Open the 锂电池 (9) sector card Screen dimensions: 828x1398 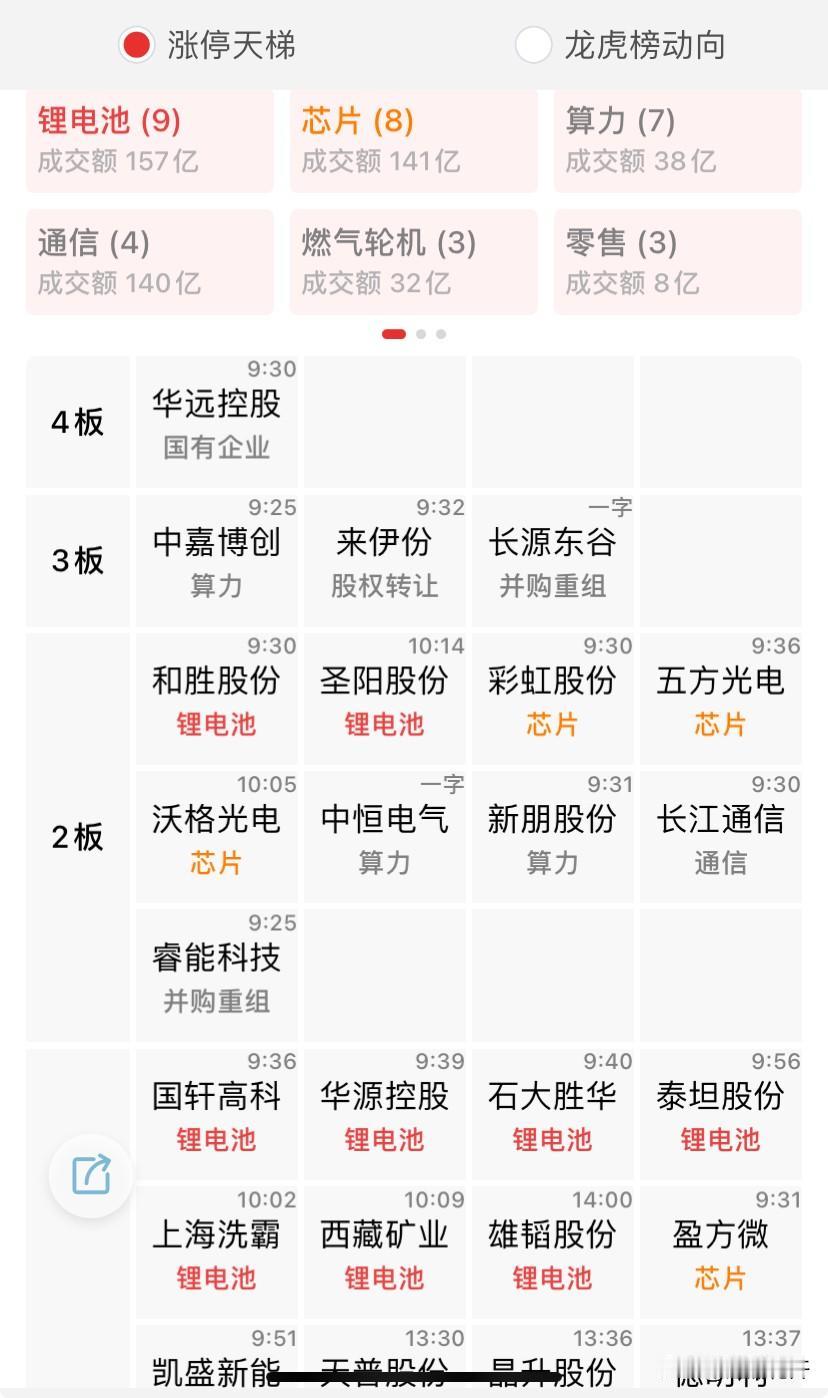148,140
